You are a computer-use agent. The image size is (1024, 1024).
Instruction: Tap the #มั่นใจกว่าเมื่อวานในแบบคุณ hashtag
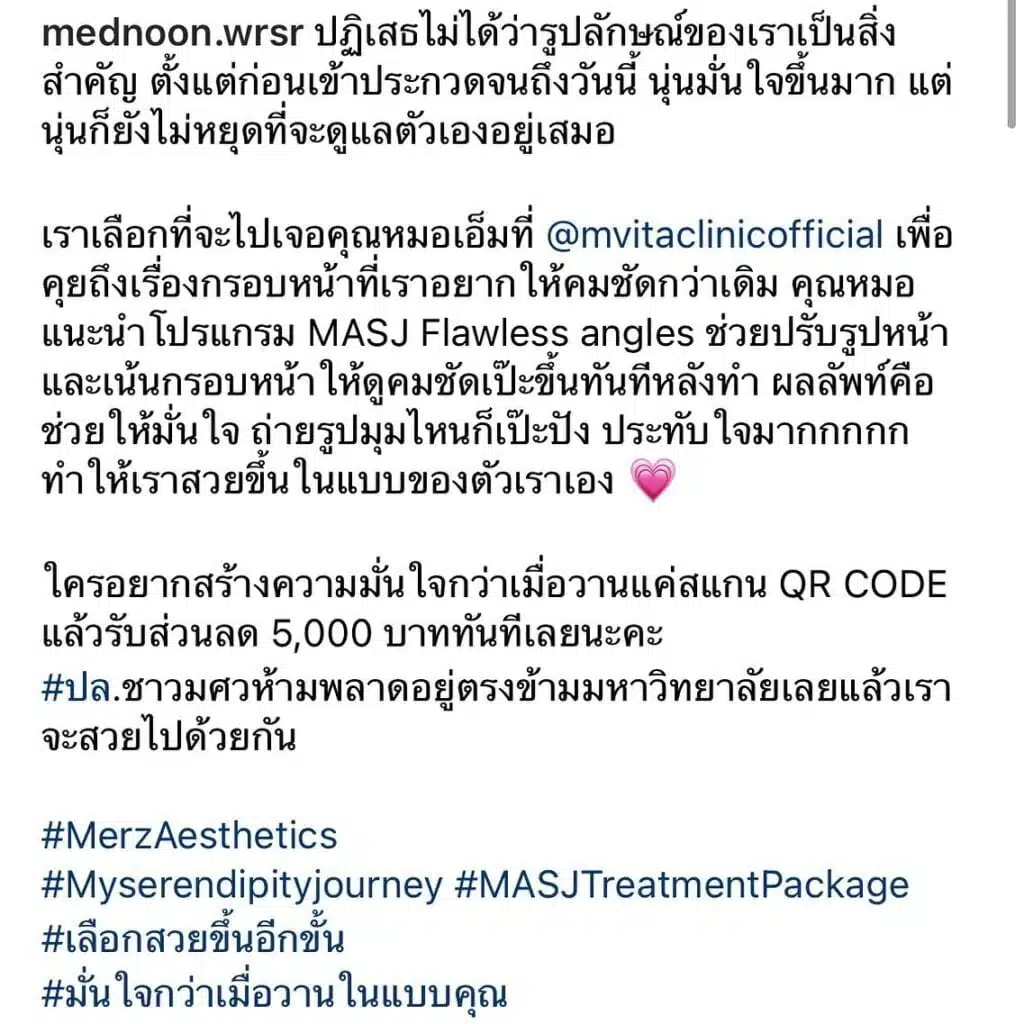[x=274, y=994]
